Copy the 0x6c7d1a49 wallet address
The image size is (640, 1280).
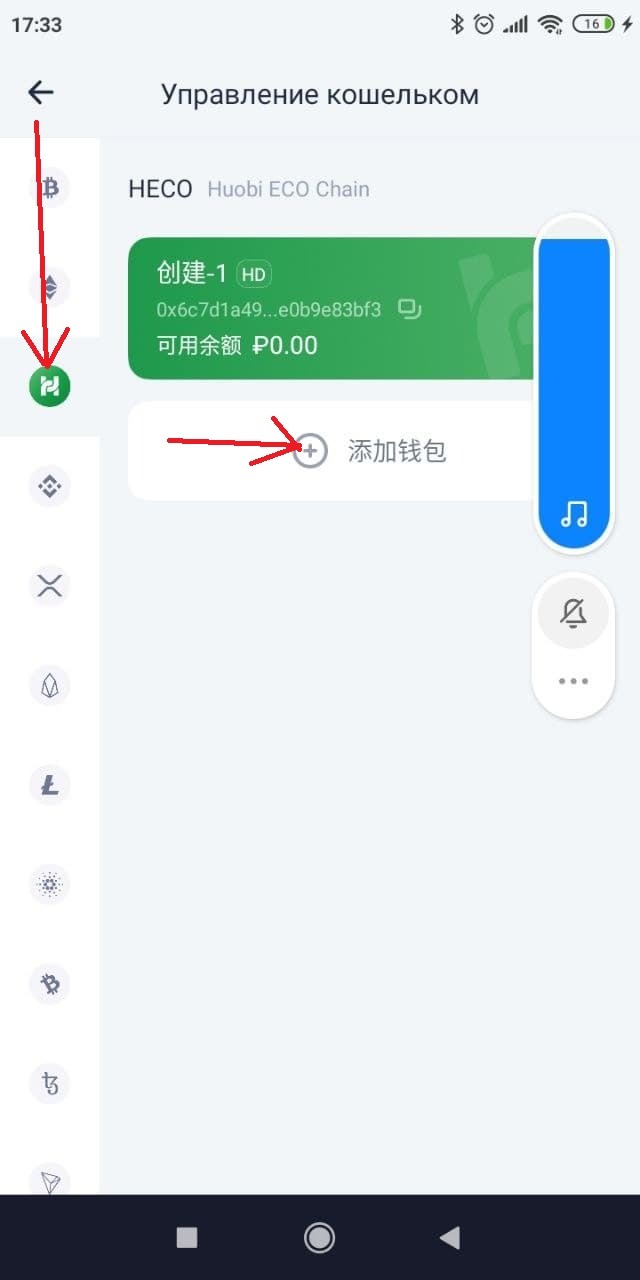[x=410, y=309]
